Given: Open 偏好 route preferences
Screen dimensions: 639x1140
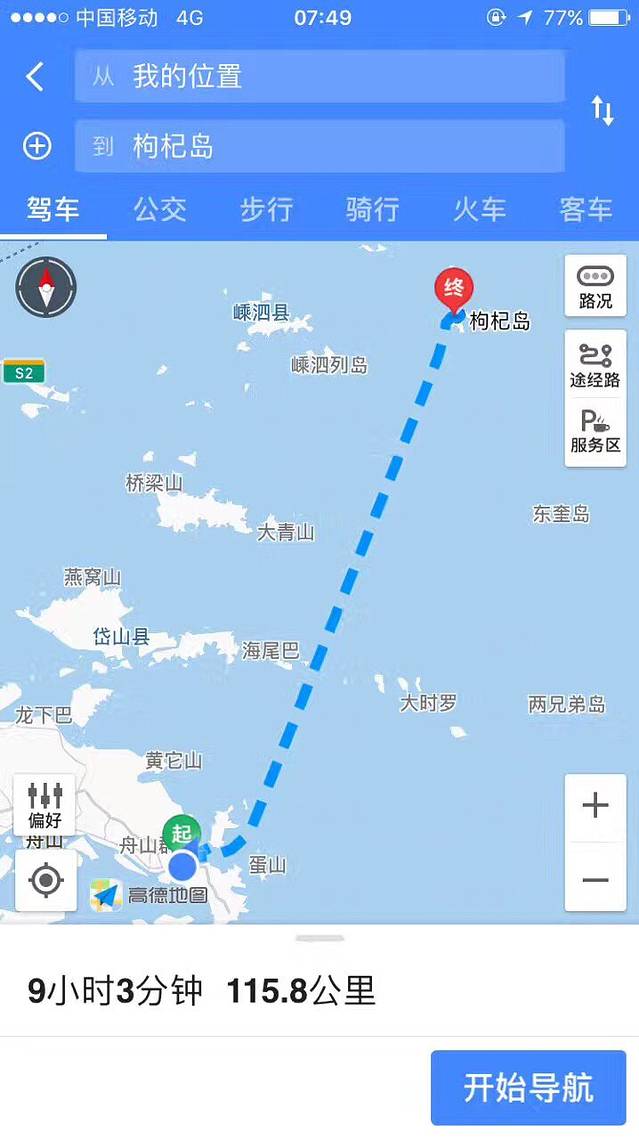Looking at the screenshot, I should coord(46,805).
